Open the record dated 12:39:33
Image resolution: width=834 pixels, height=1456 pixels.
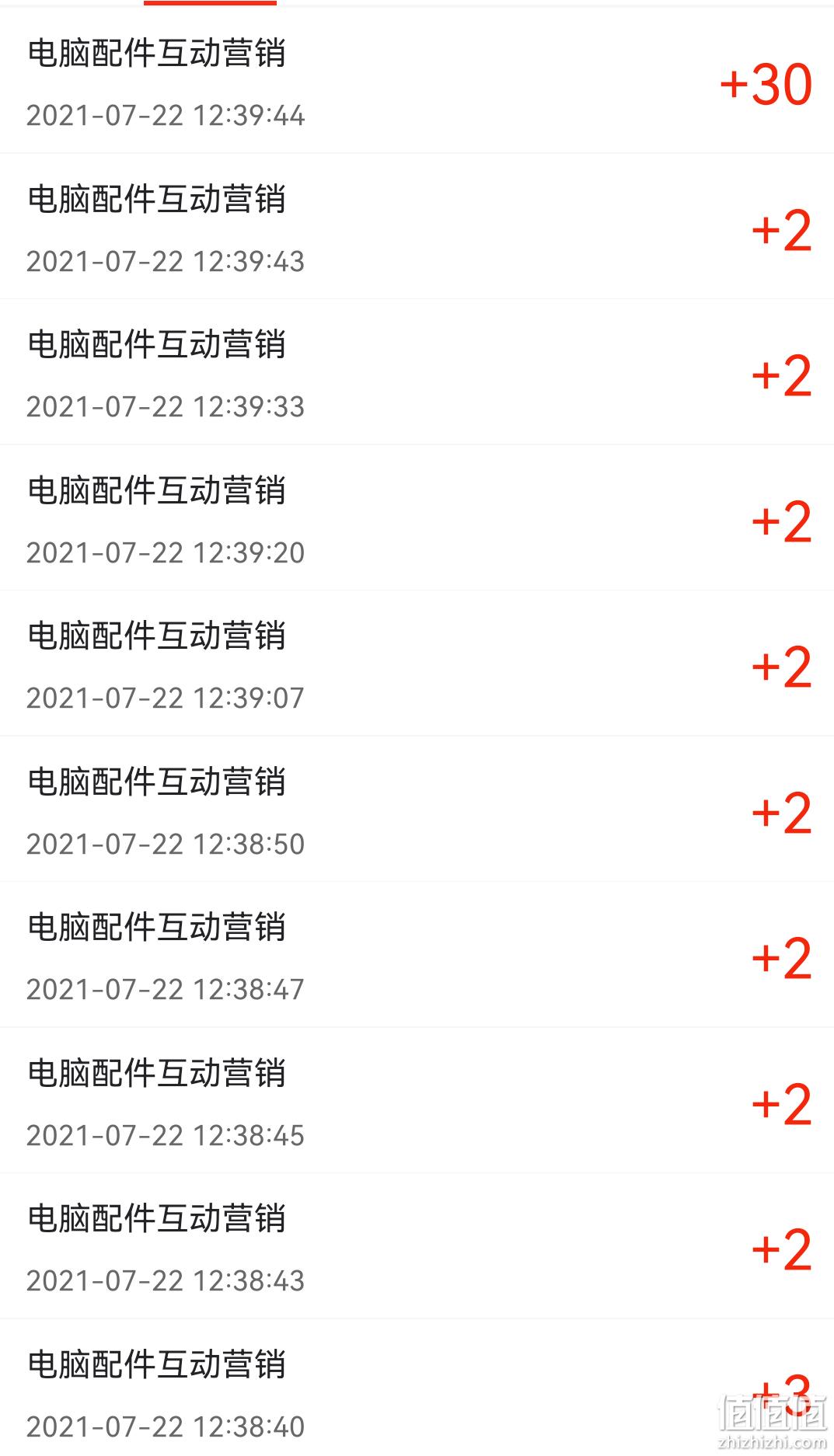click(x=417, y=372)
